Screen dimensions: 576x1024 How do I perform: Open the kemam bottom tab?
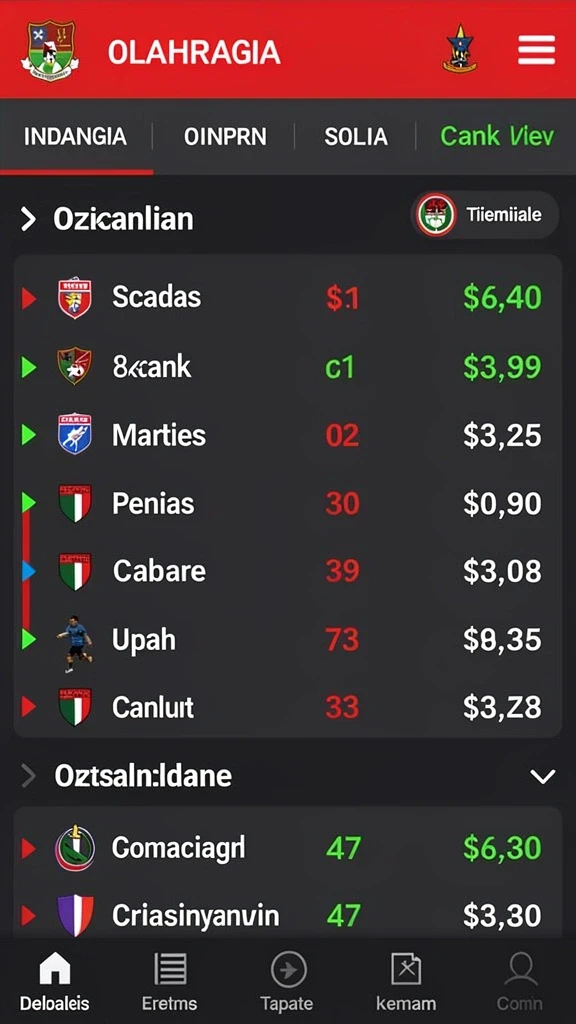pyautogui.click(x=406, y=980)
